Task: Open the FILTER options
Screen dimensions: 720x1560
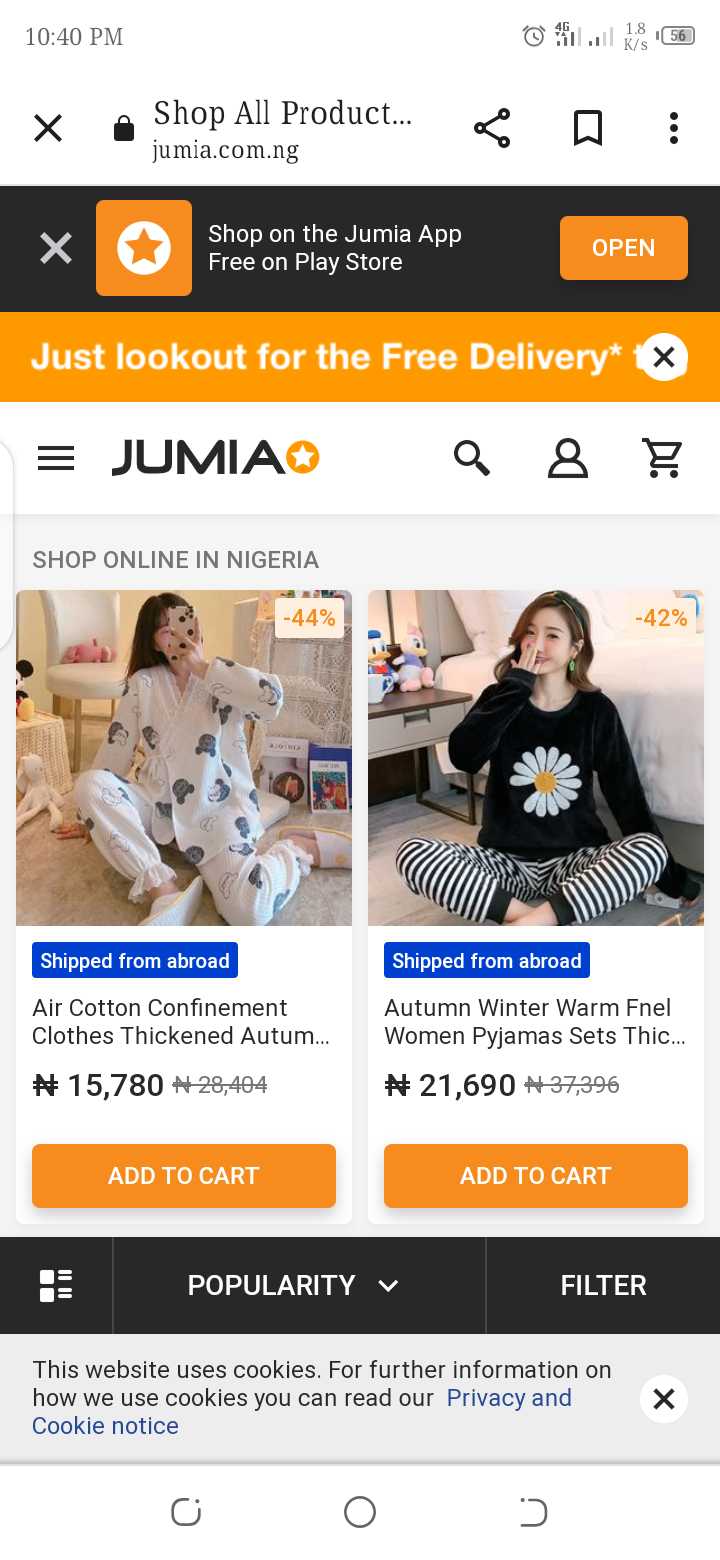Action: click(x=603, y=1285)
